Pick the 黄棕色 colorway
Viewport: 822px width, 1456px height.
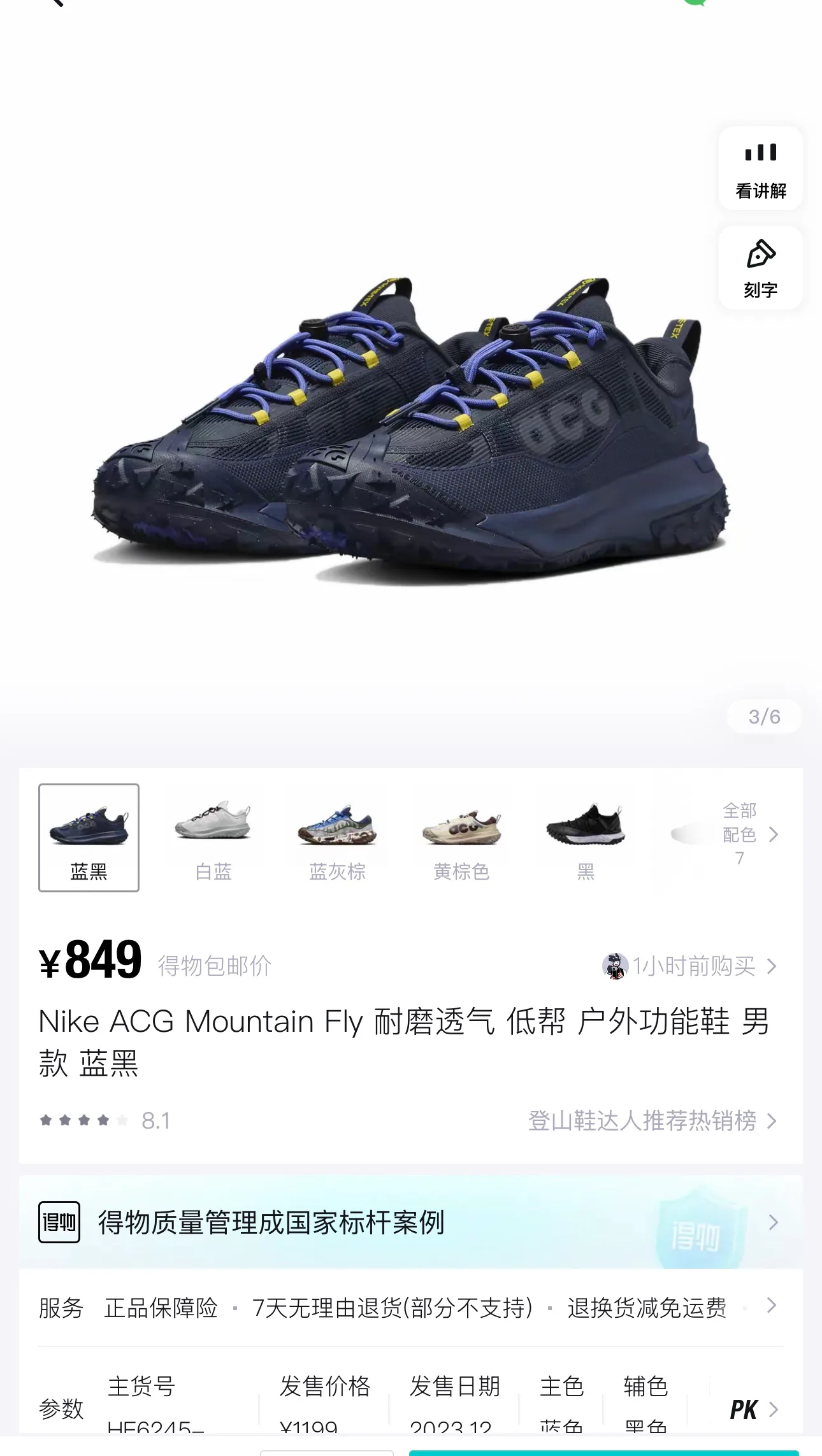(461, 838)
